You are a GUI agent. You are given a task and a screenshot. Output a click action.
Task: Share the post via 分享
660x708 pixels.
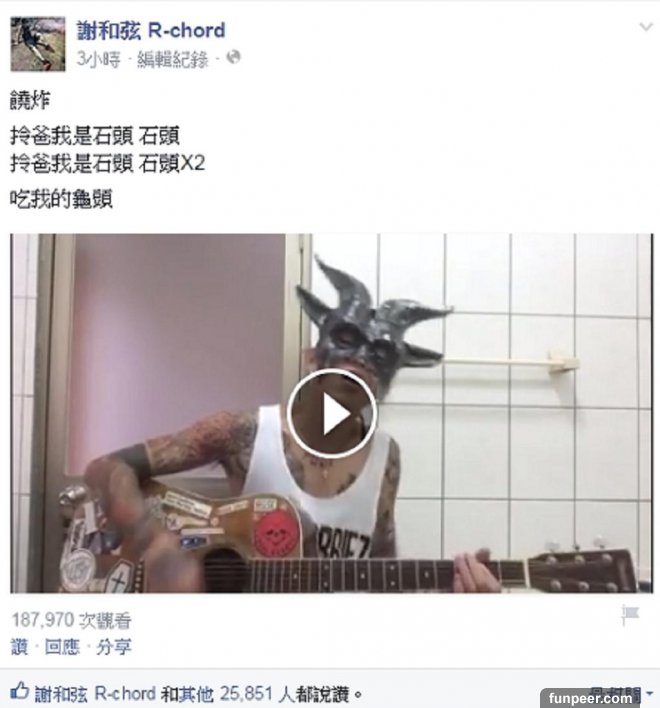[114, 646]
